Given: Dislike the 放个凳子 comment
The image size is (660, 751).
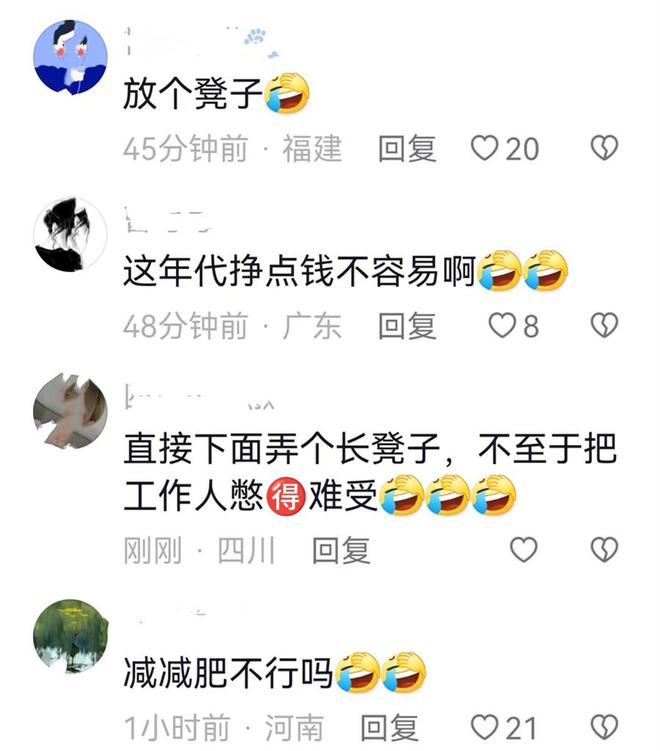Looking at the screenshot, I should tap(603, 149).
